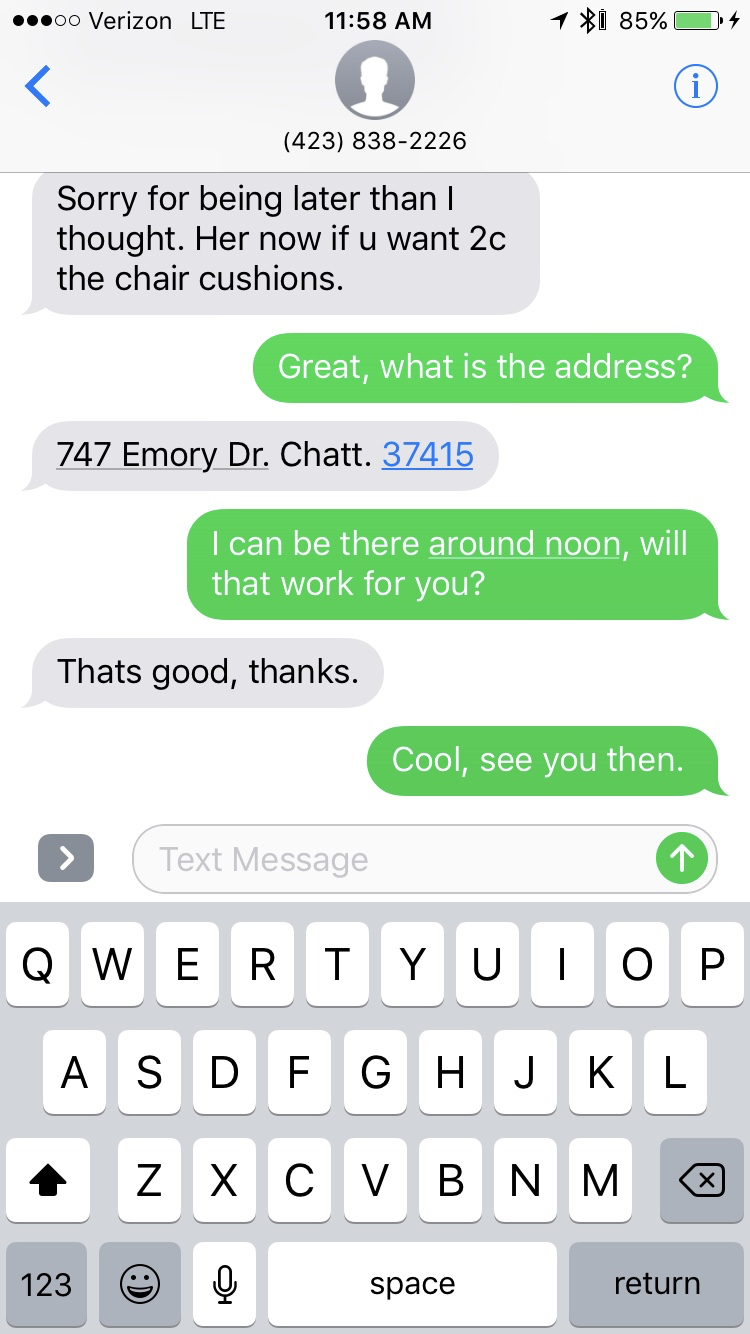Switch the keyboard to numbers with 123
Viewport: 750px width, 1334px height.
tap(46, 1284)
